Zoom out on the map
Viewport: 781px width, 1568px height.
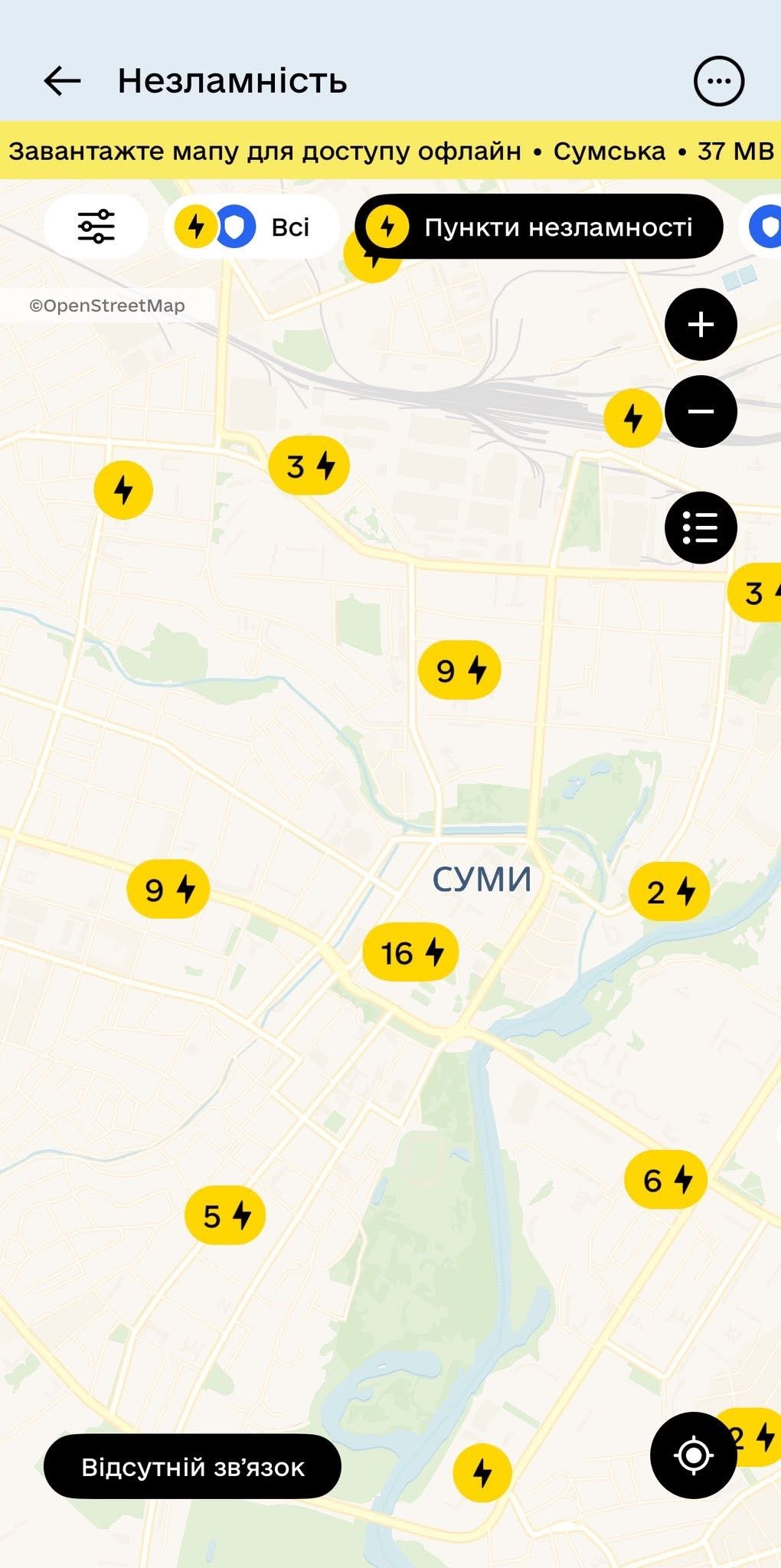(701, 412)
